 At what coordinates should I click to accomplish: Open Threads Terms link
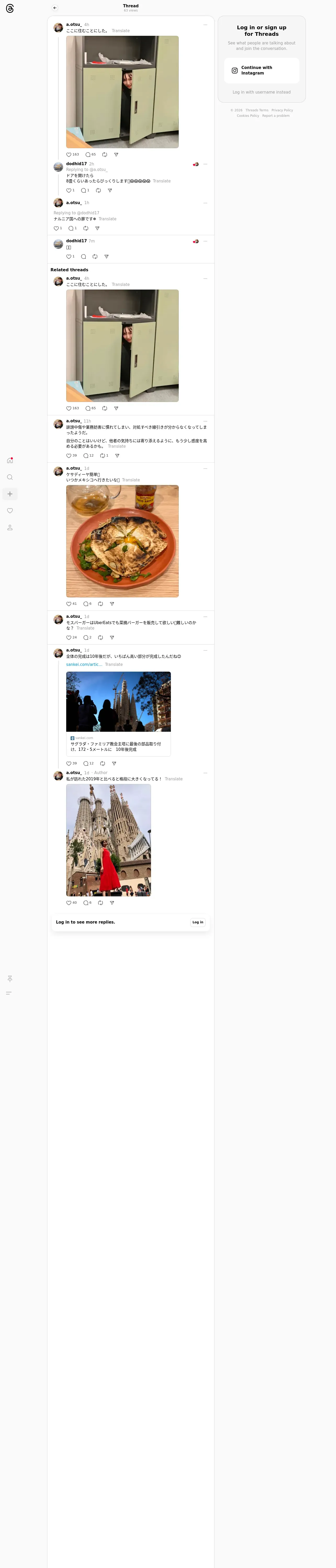(257, 110)
